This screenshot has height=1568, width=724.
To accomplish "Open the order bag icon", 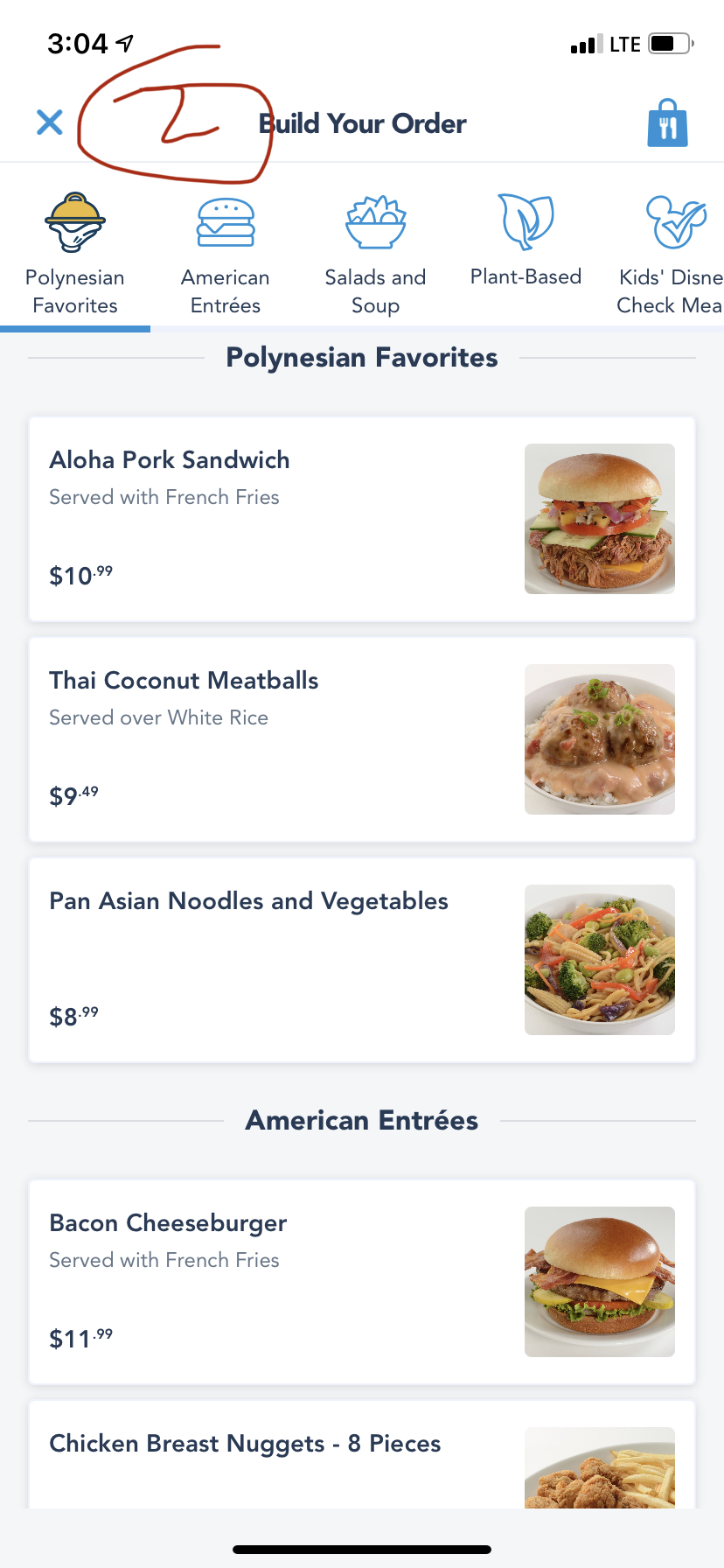I will click(x=667, y=123).
